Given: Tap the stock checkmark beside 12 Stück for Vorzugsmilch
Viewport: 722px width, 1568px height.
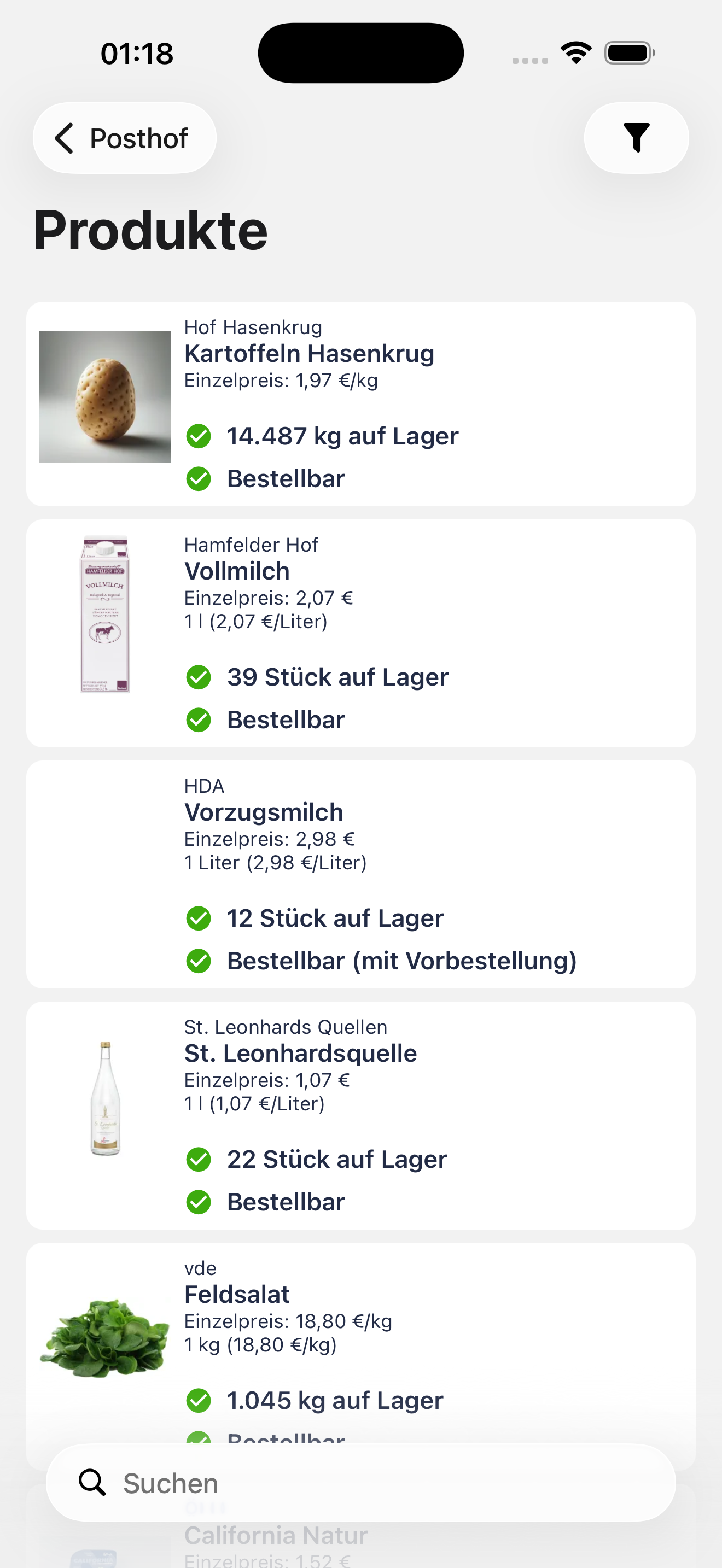Looking at the screenshot, I should (198, 918).
